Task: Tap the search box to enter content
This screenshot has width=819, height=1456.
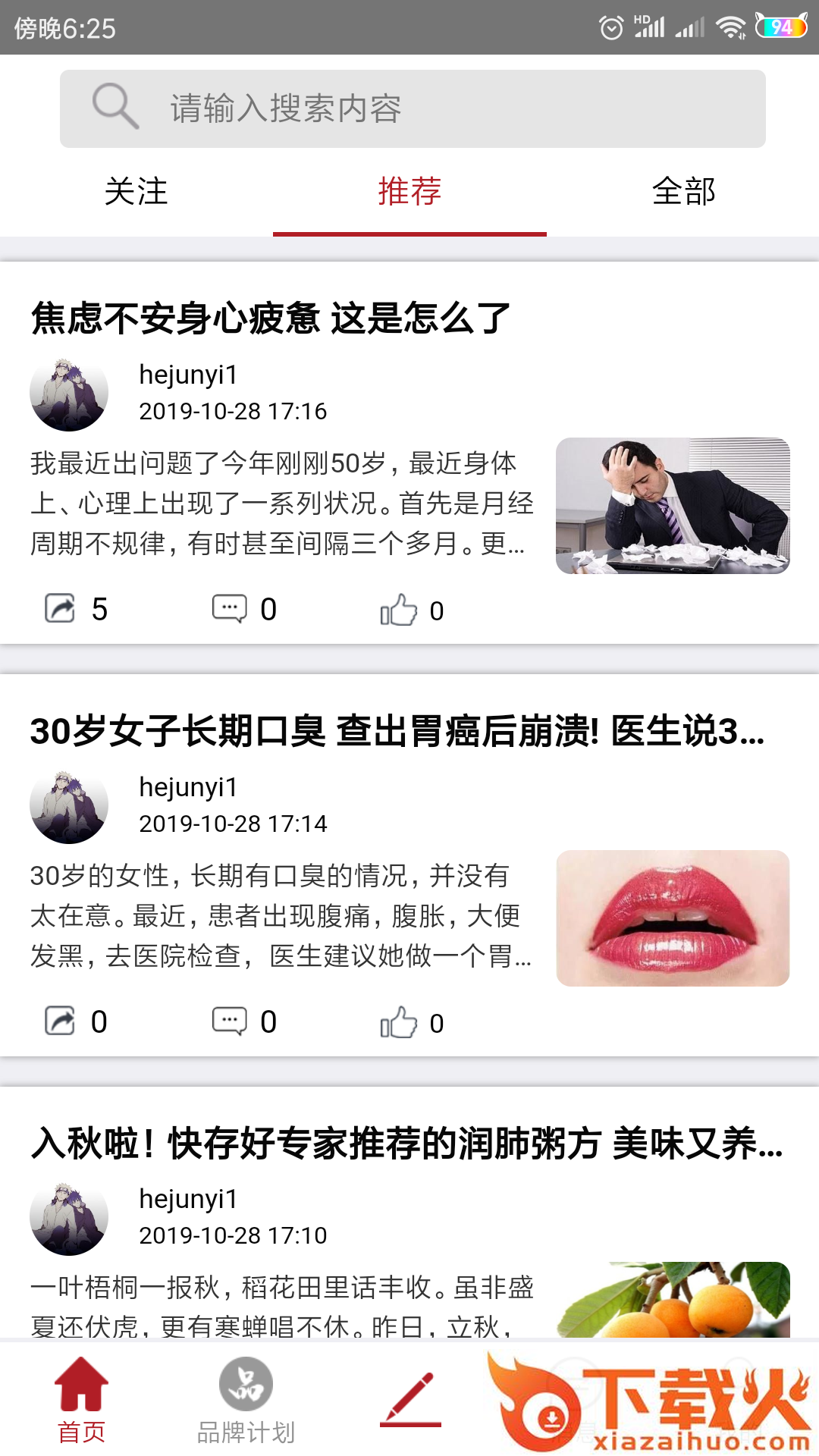Action: (x=413, y=108)
